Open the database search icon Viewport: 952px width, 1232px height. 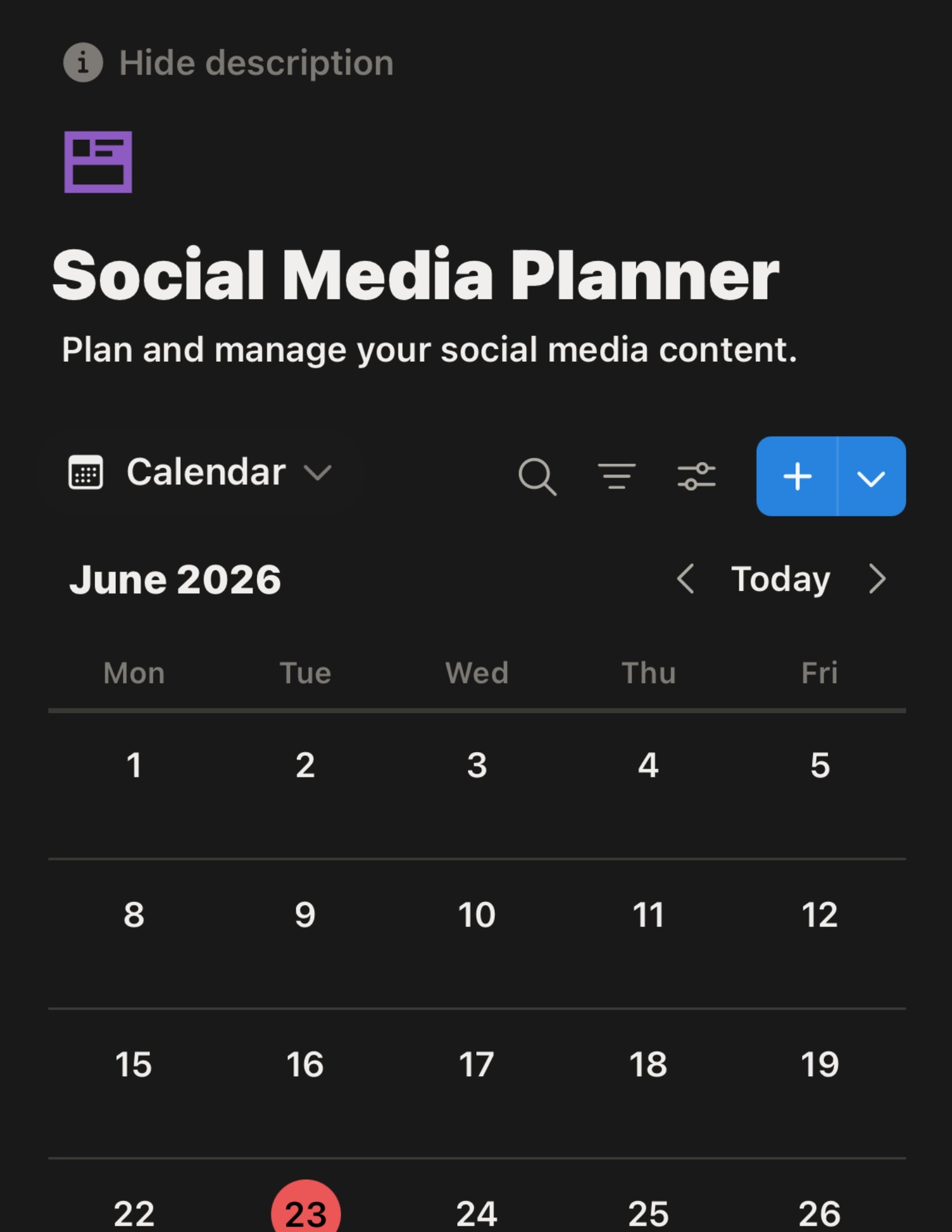[537, 476]
